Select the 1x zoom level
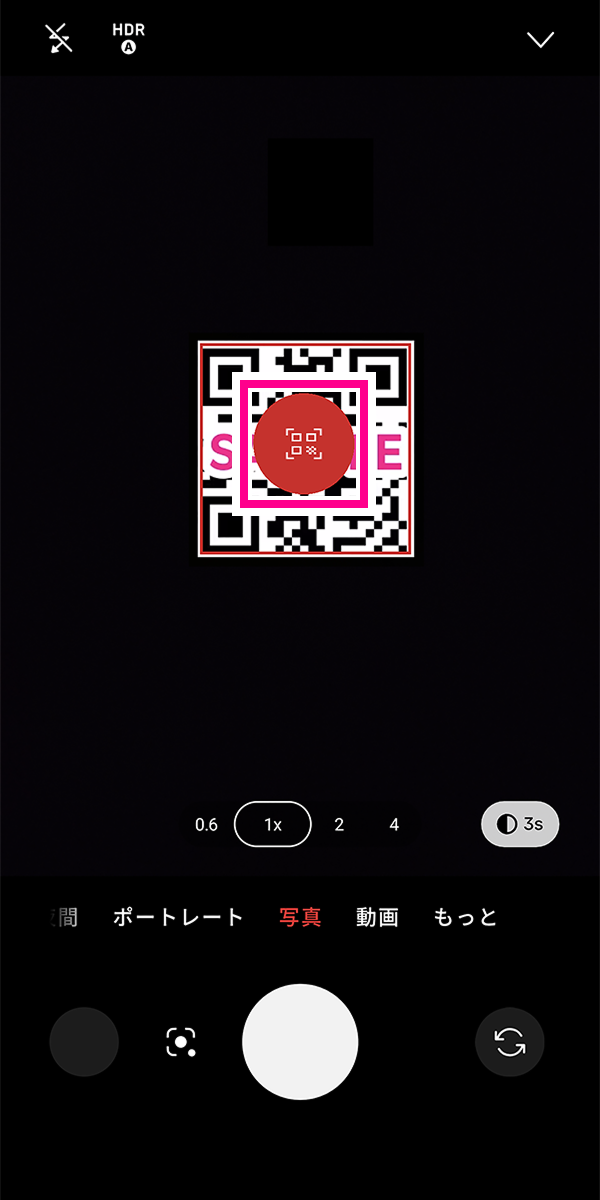The image size is (600, 1200). click(x=273, y=825)
